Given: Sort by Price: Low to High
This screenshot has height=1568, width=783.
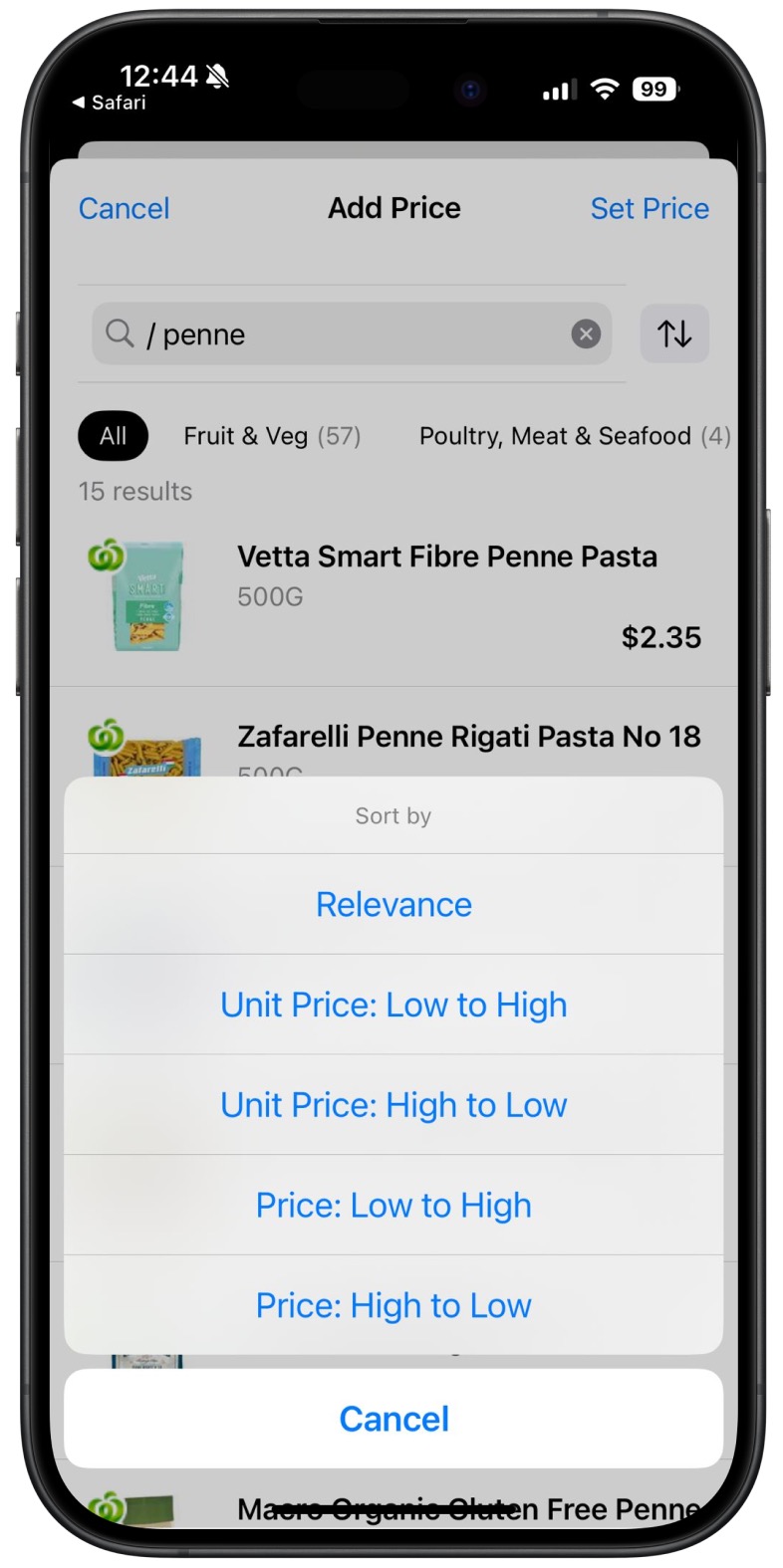Looking at the screenshot, I should [393, 1205].
